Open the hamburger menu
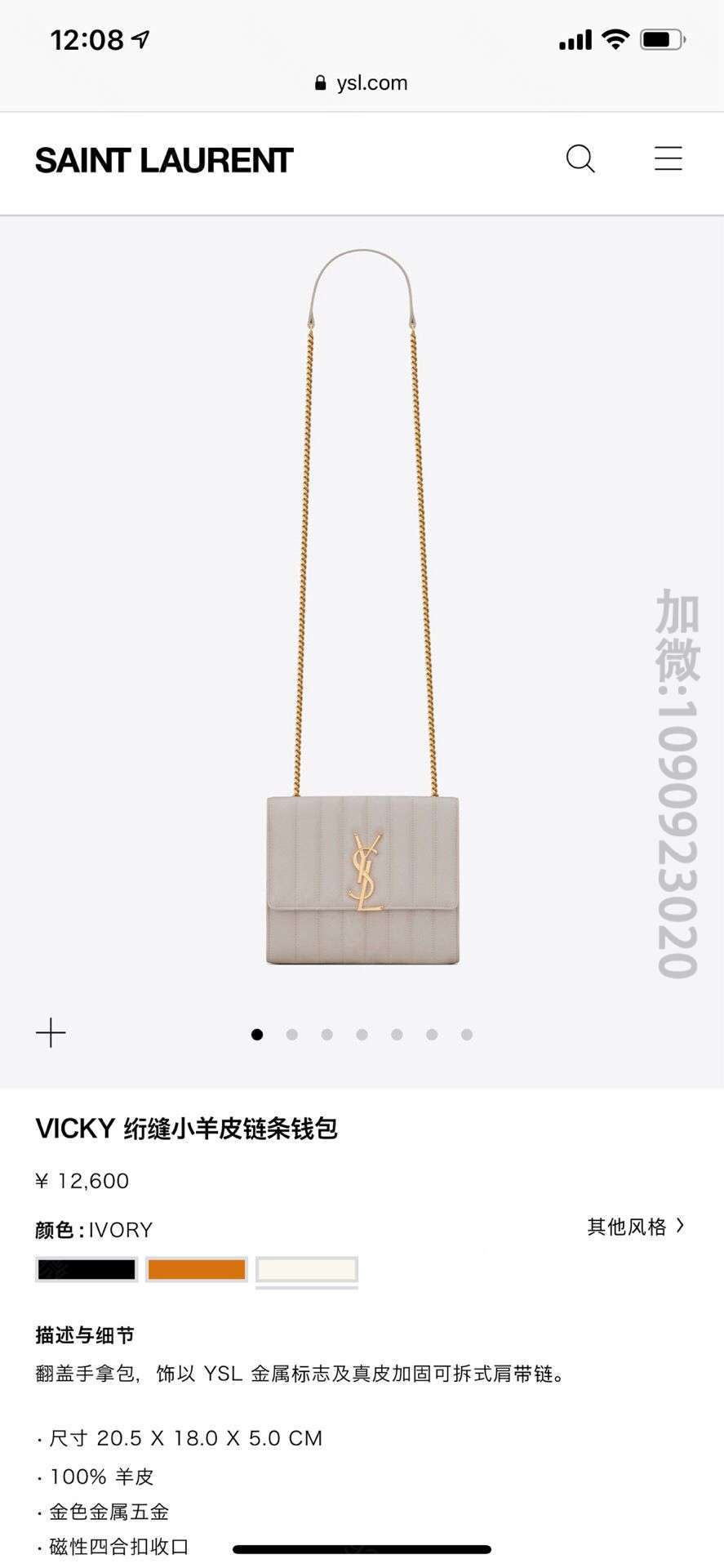The height and width of the screenshot is (1568, 724). 668,158
